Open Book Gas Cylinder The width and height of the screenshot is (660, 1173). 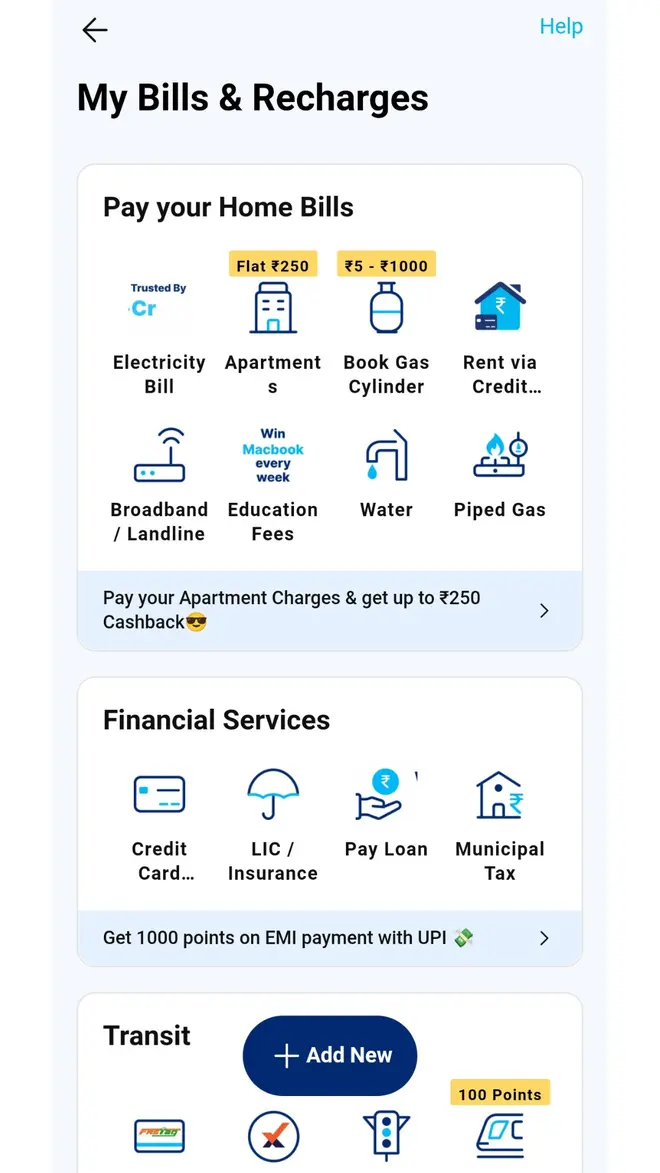click(386, 338)
